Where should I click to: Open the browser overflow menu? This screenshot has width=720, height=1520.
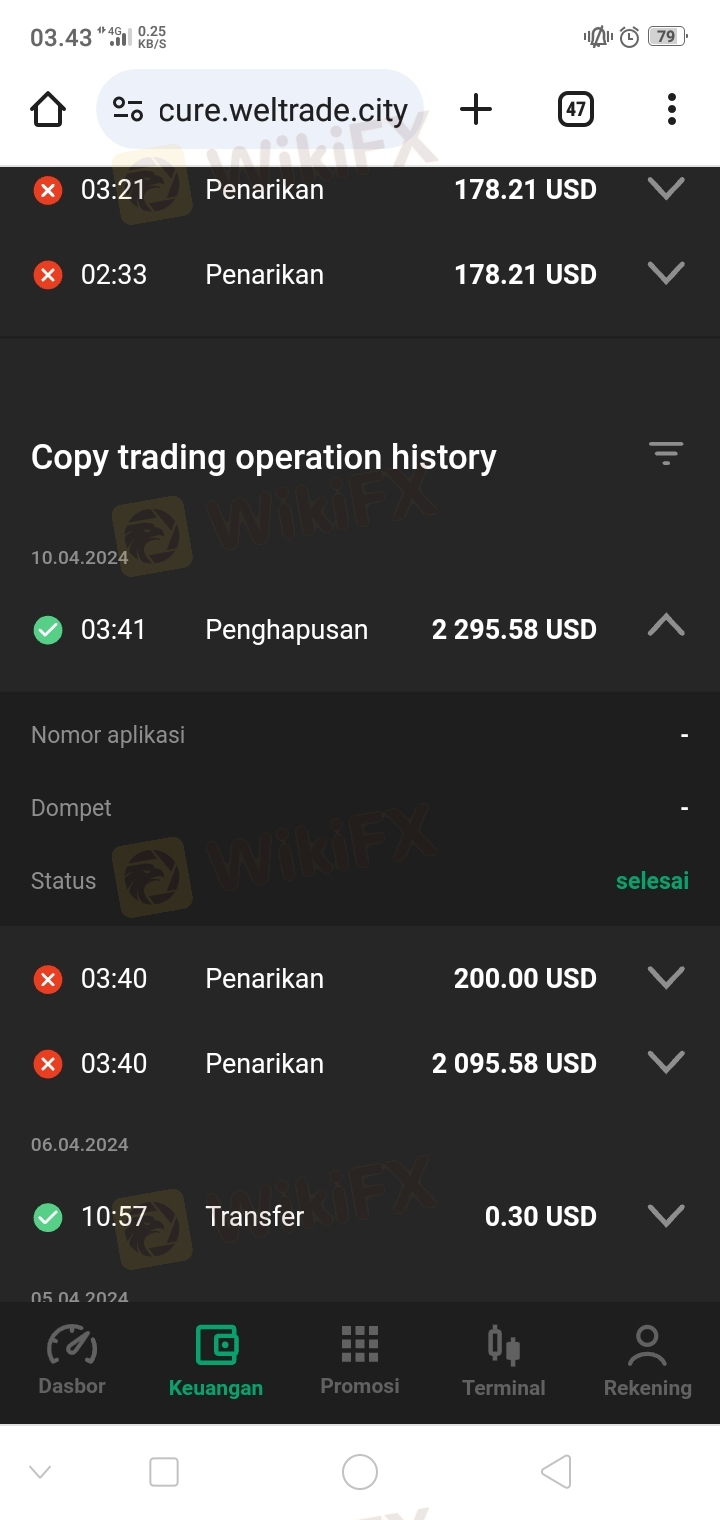671,109
